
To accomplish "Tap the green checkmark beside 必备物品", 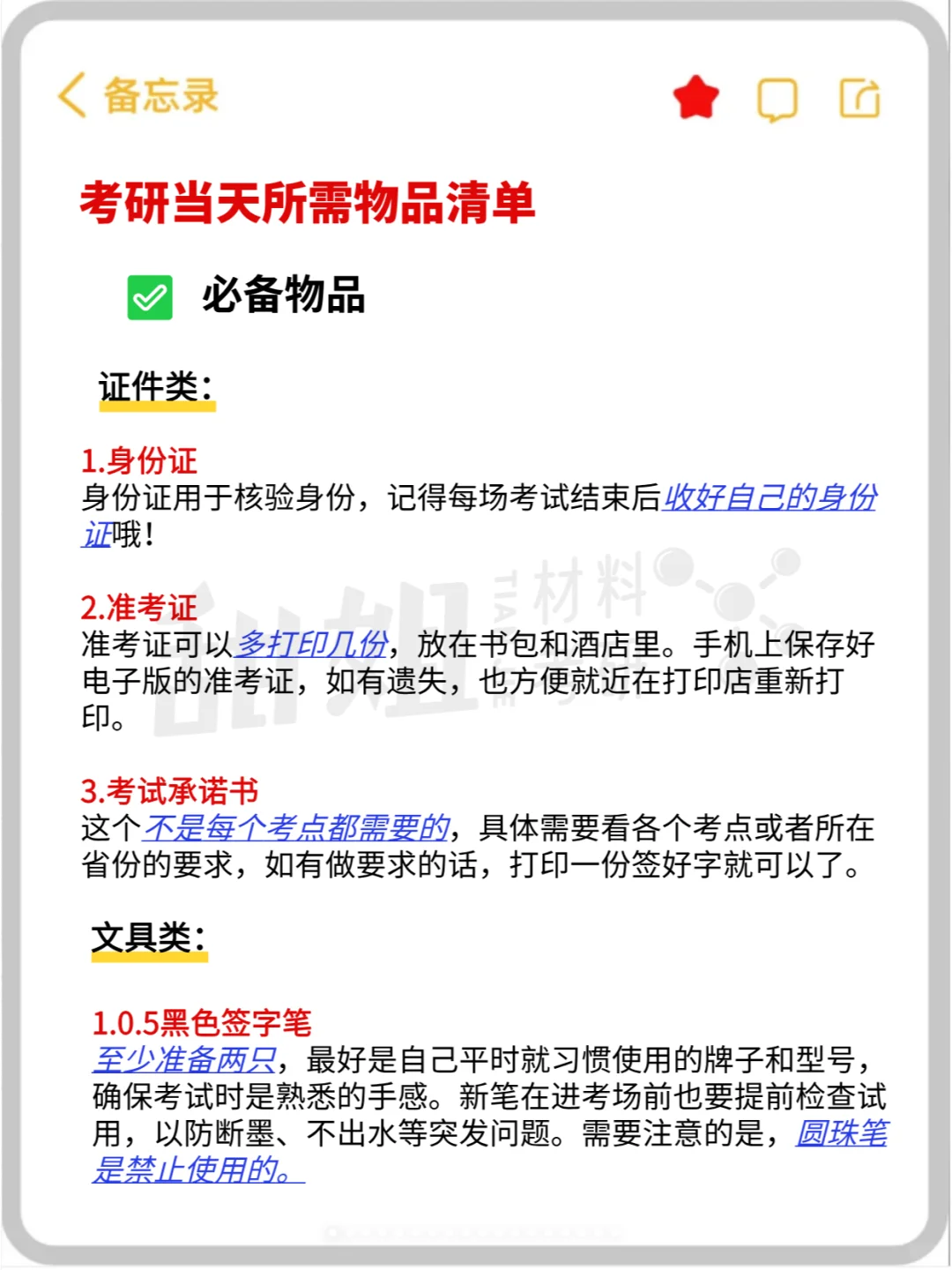I will tap(148, 297).
